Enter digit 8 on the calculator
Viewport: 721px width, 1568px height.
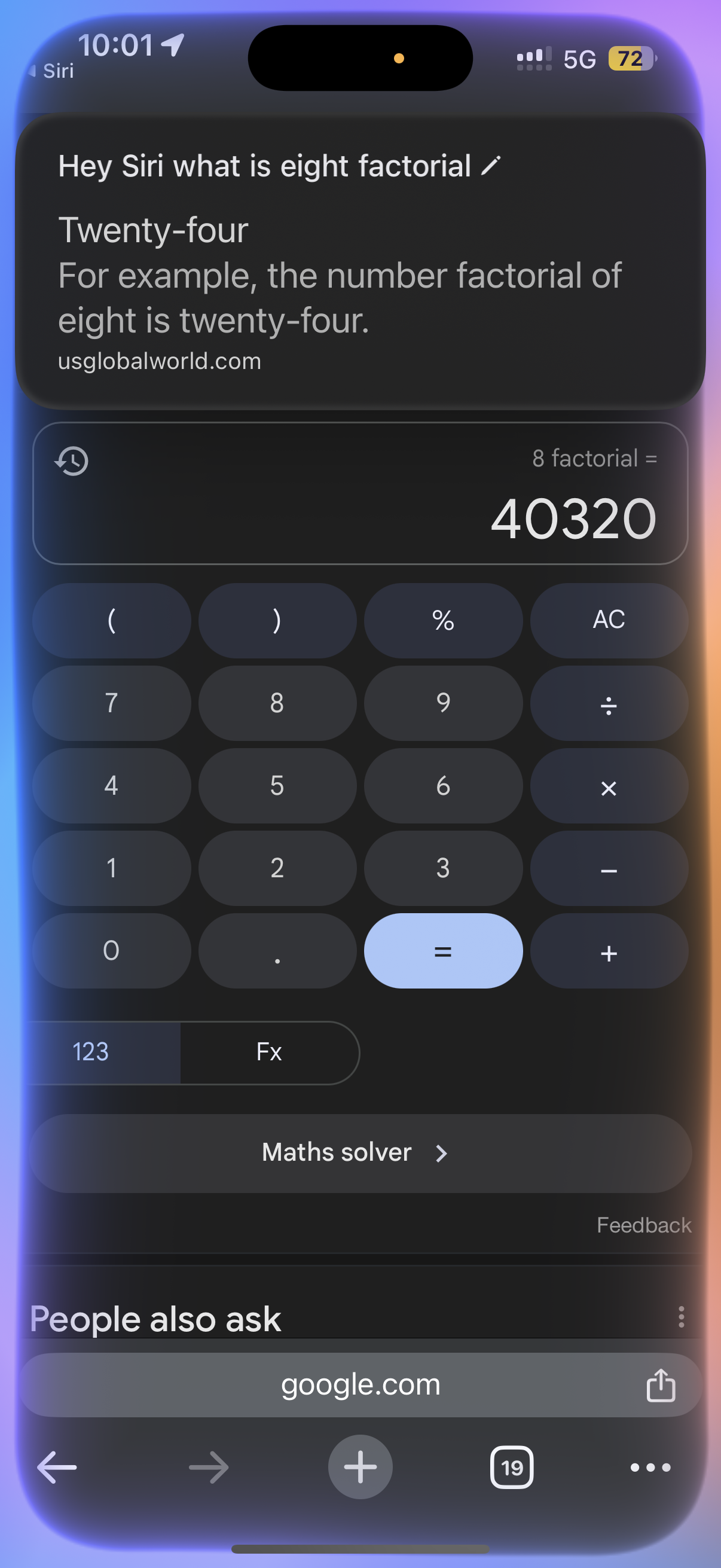click(x=277, y=703)
